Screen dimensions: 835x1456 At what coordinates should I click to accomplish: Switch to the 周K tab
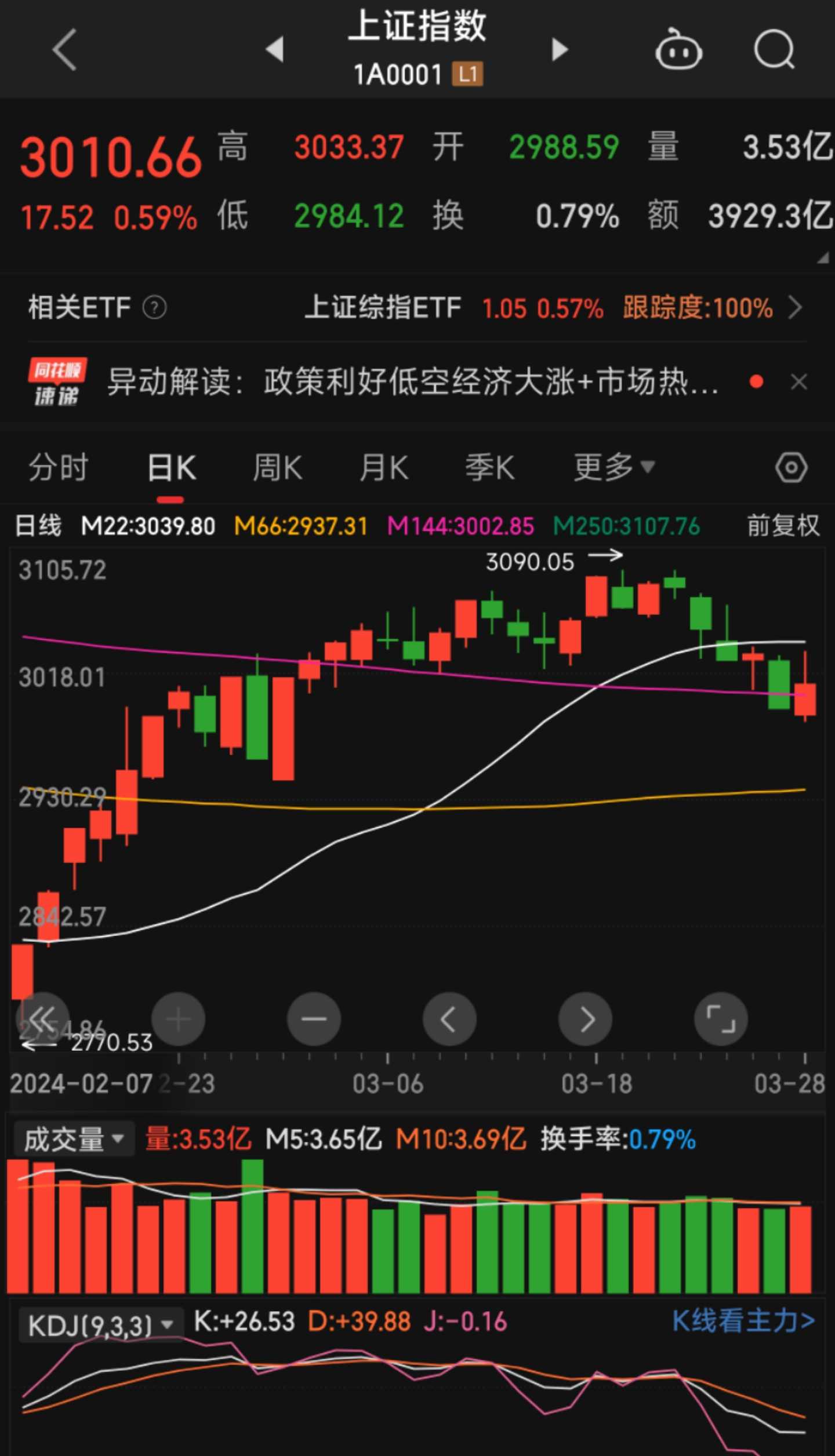click(x=277, y=467)
